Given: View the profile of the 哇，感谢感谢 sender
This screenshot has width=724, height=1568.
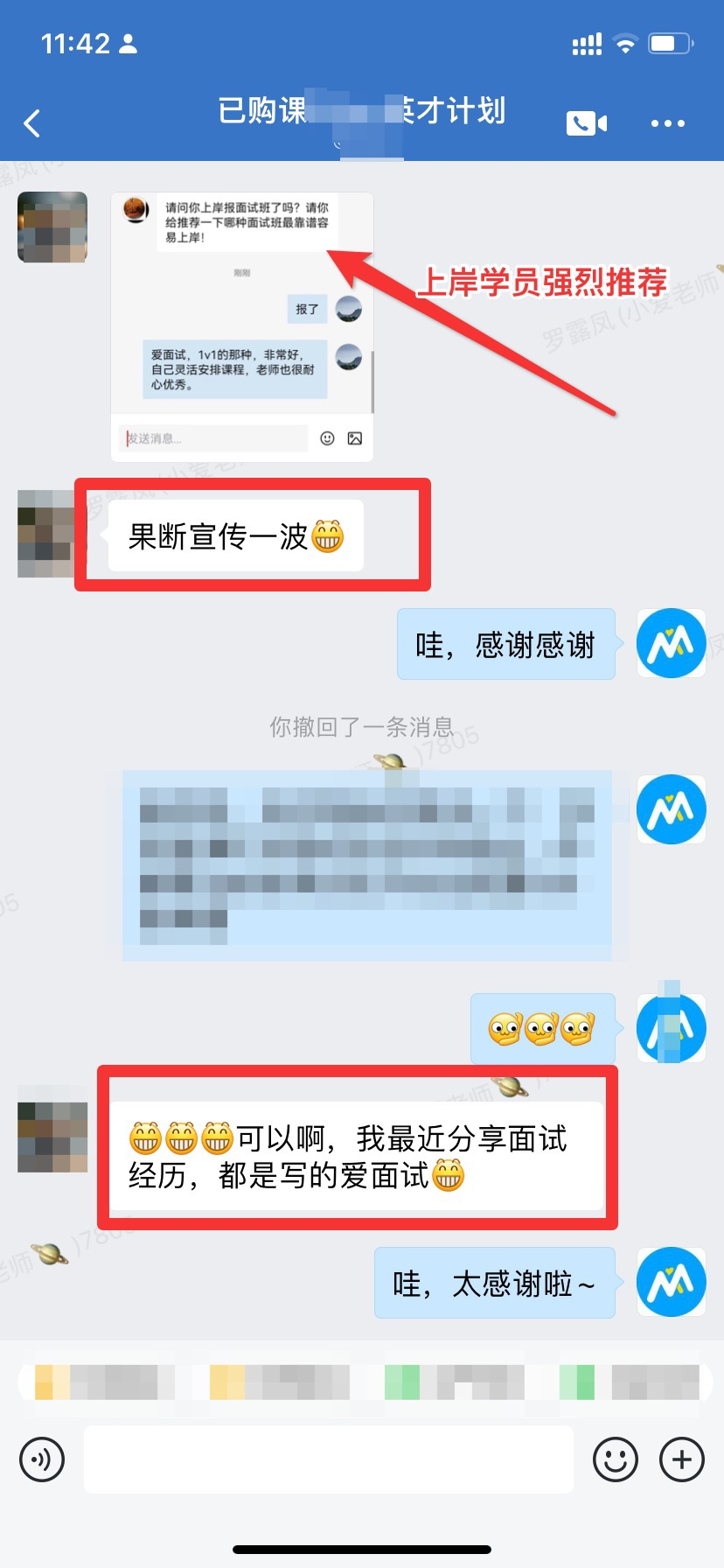Looking at the screenshot, I should (x=671, y=644).
